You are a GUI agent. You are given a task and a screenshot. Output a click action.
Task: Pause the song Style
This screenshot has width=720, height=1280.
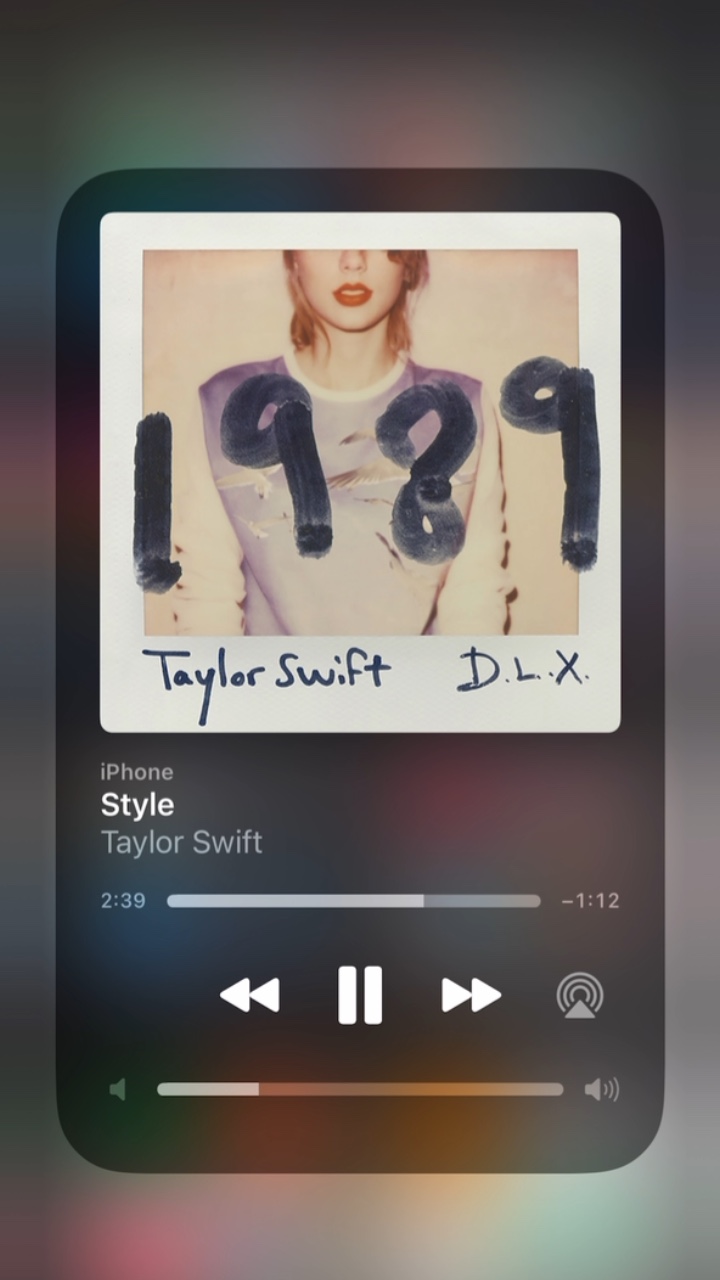coord(360,995)
